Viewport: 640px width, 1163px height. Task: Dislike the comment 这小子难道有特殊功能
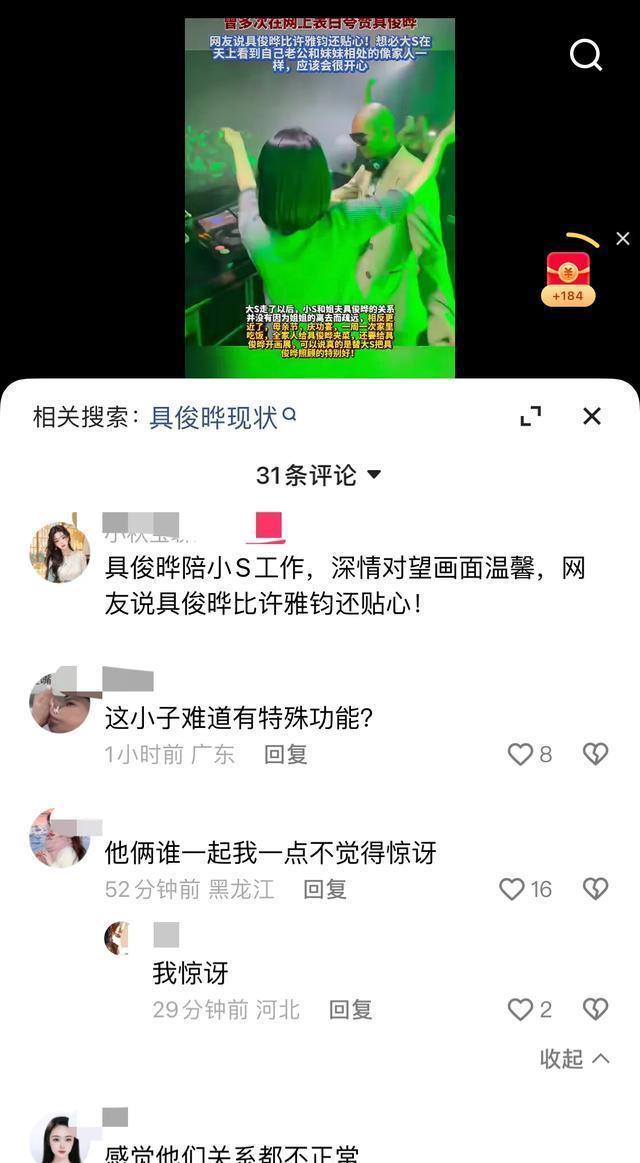coord(595,754)
